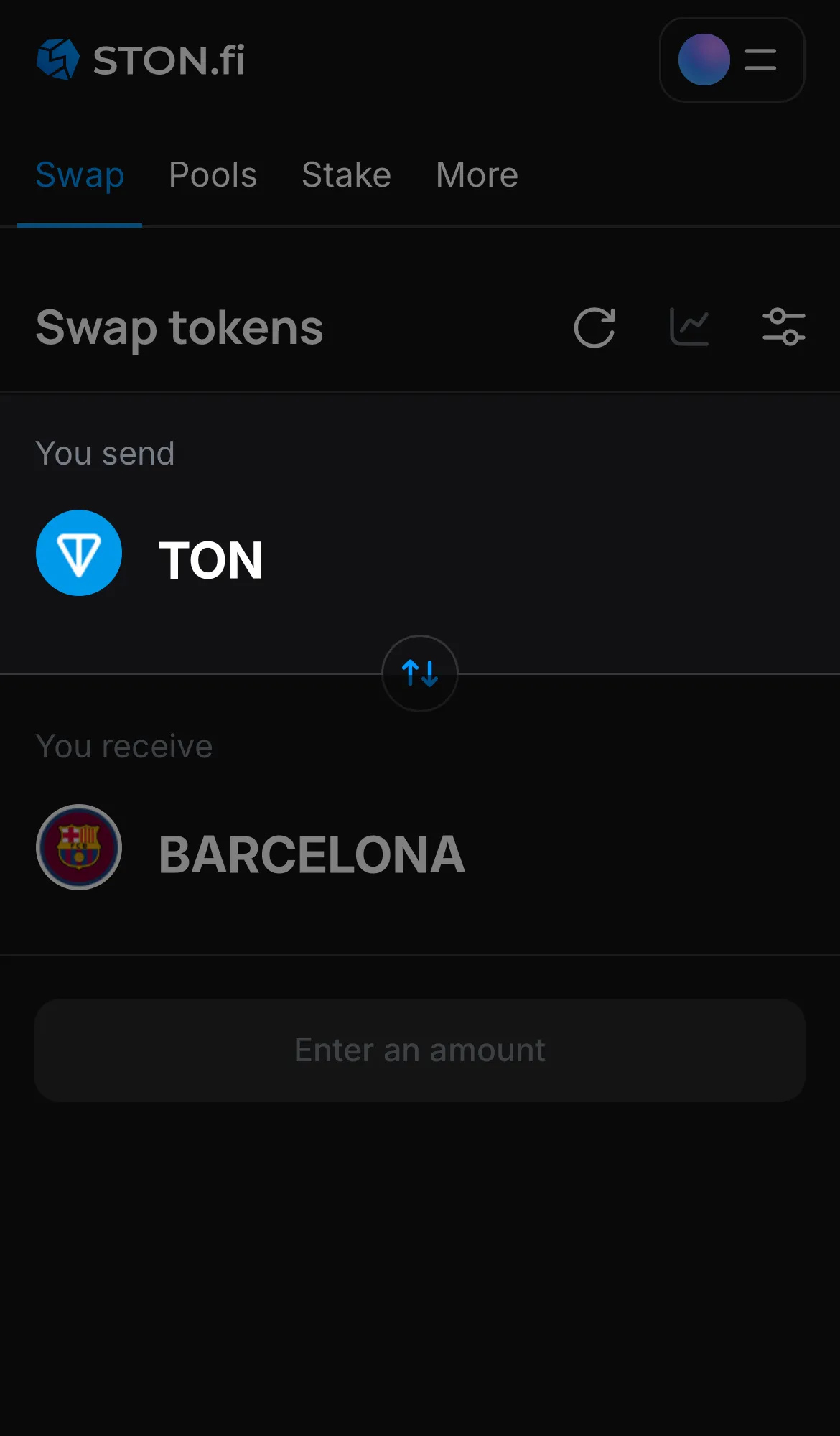Viewport: 840px width, 1436px height.
Task: Stay on the Swap tab
Action: click(x=80, y=174)
